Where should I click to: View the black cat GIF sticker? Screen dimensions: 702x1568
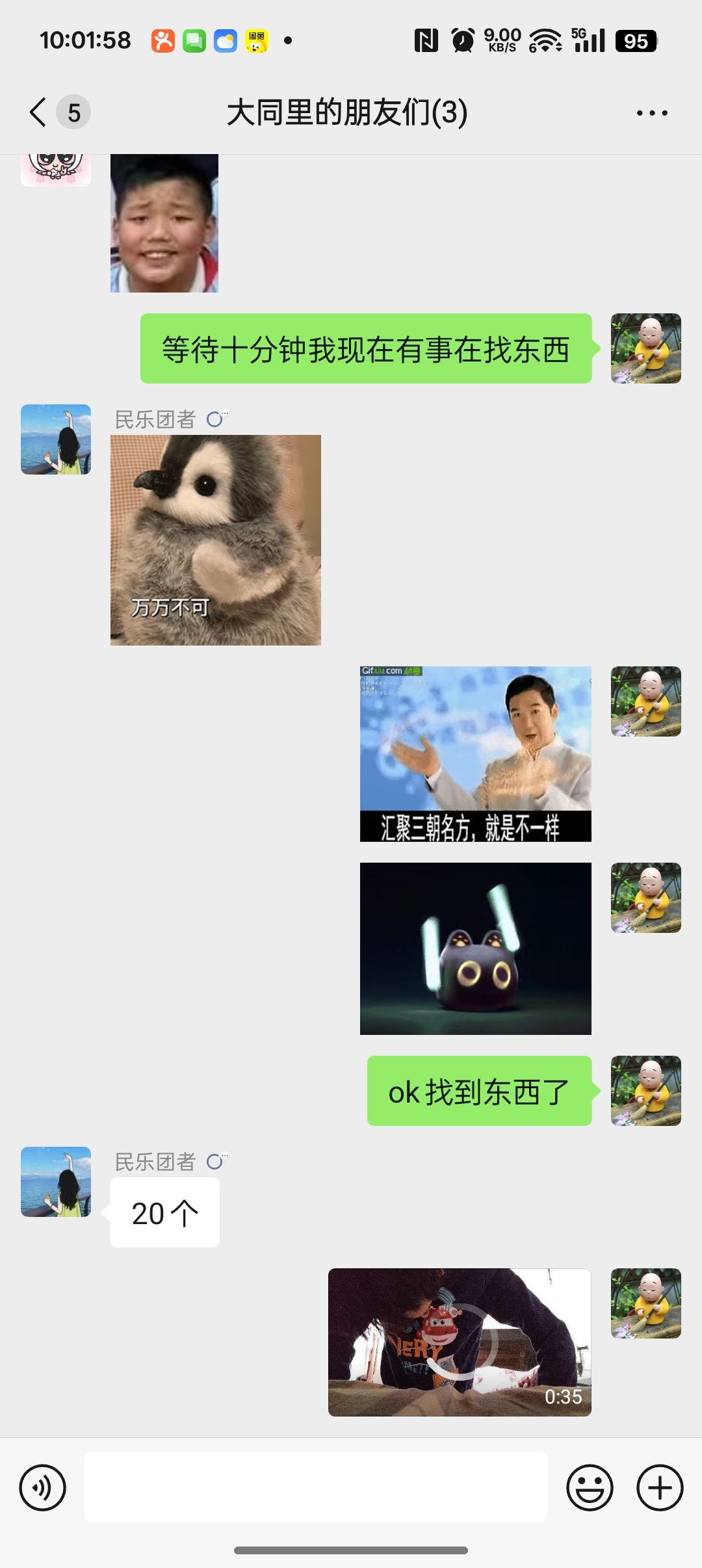click(x=476, y=948)
